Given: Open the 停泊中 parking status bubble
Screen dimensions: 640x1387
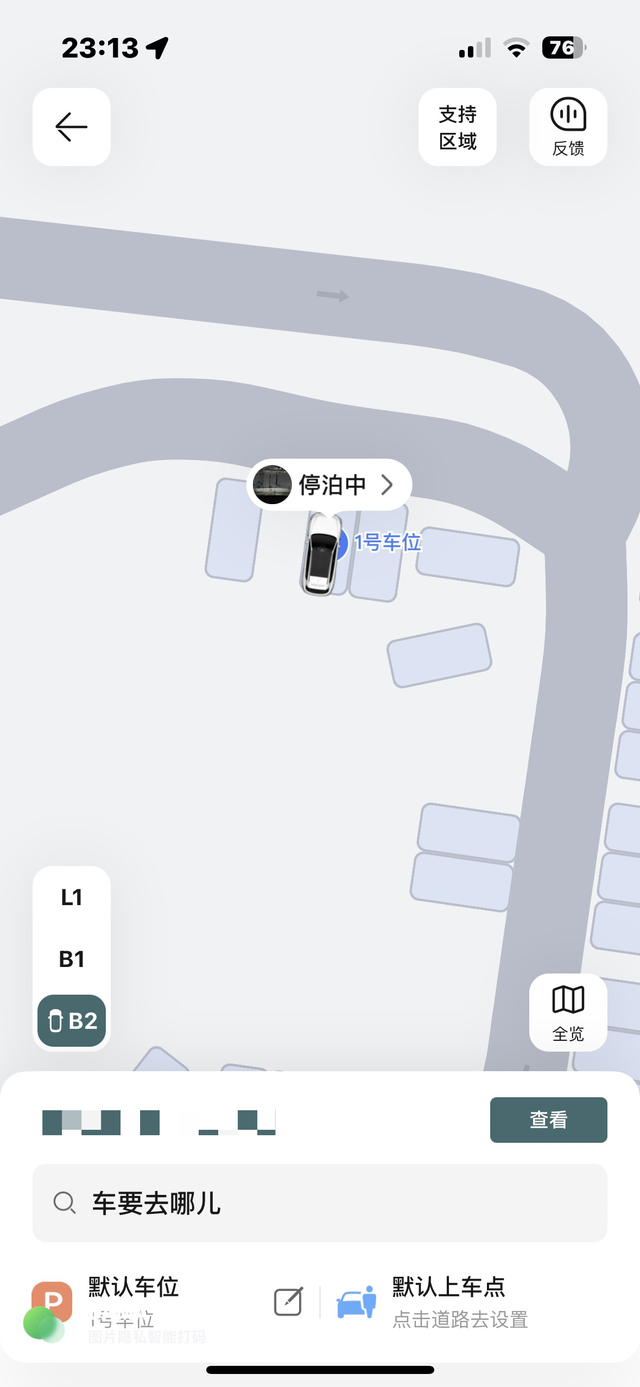Looking at the screenshot, I should coord(330,485).
